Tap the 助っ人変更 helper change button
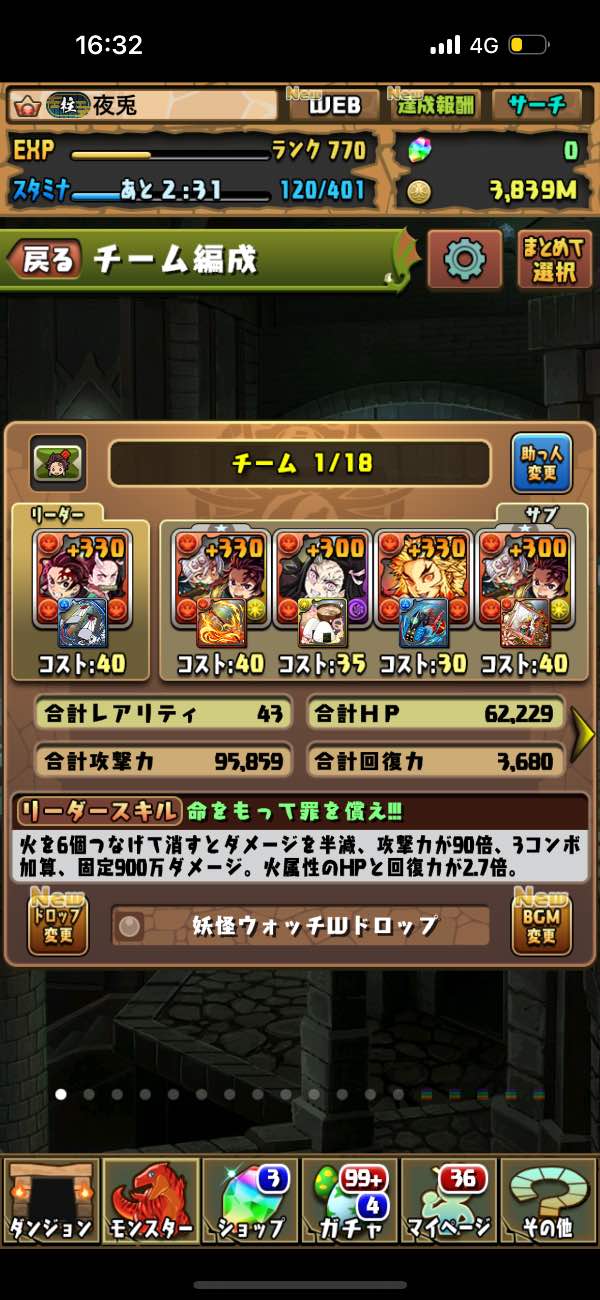600x1300 pixels. click(541, 463)
